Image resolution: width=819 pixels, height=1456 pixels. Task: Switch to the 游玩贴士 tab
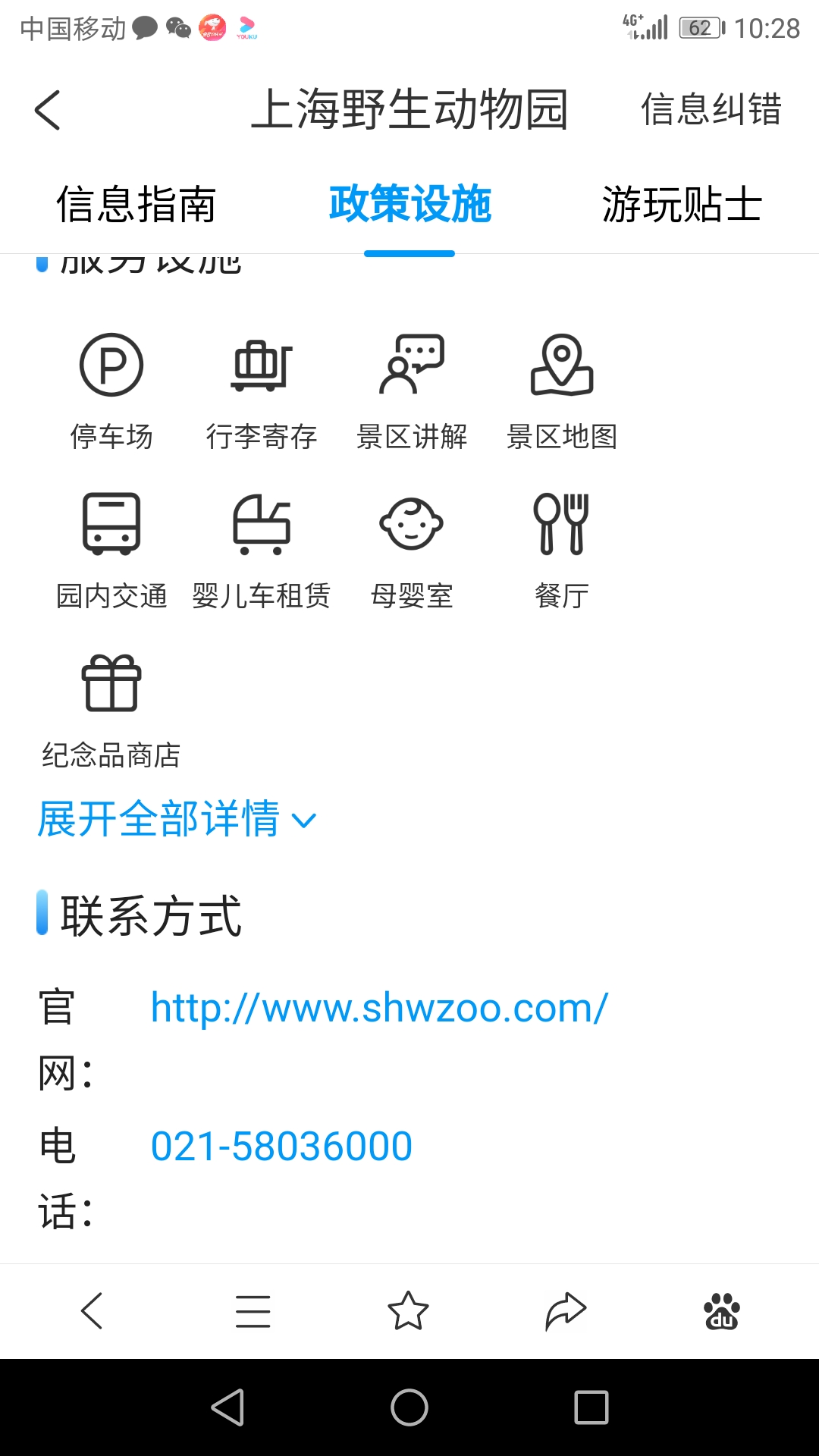tap(682, 205)
